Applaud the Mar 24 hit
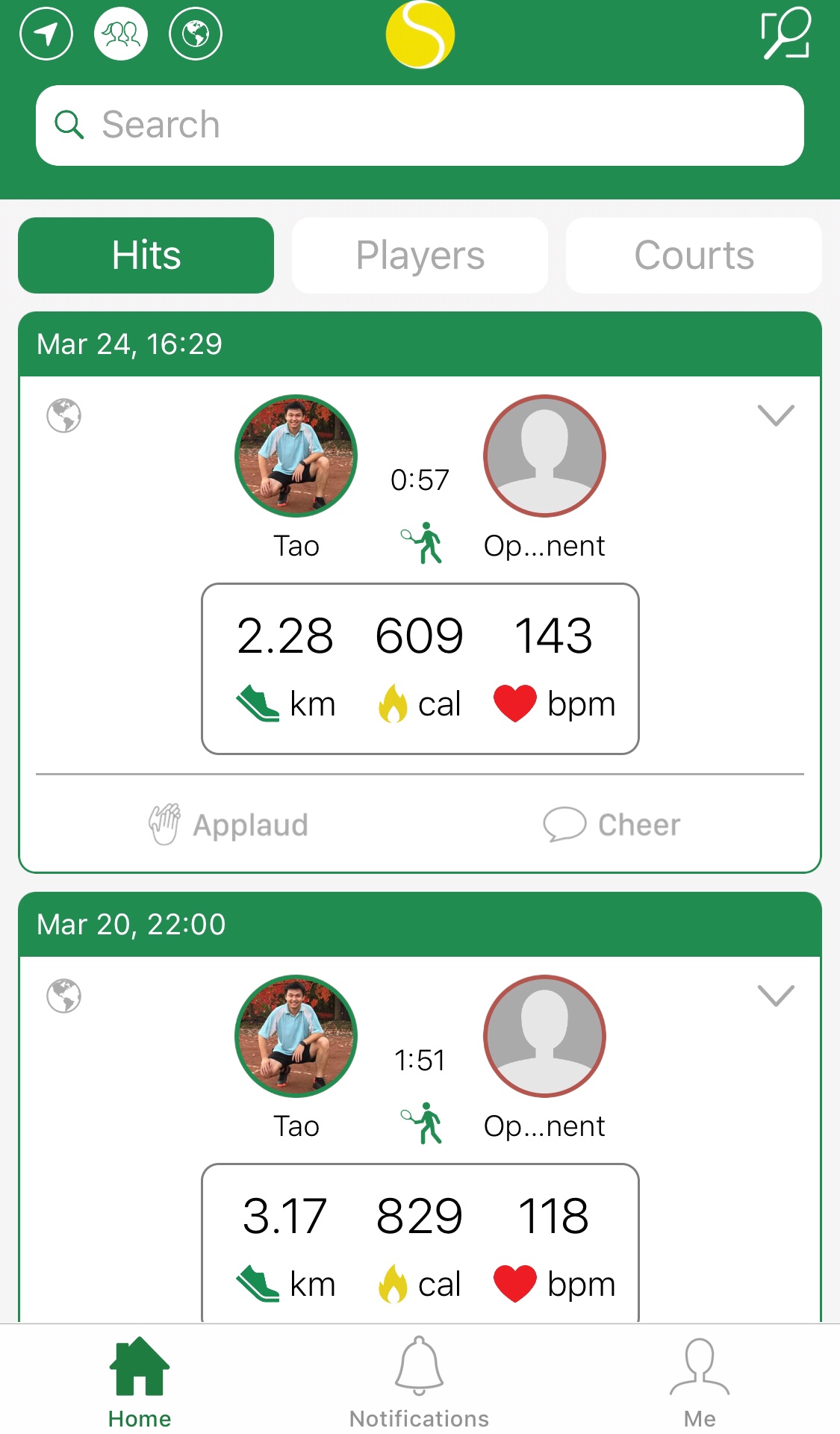The image size is (840, 1434). pyautogui.click(x=228, y=825)
